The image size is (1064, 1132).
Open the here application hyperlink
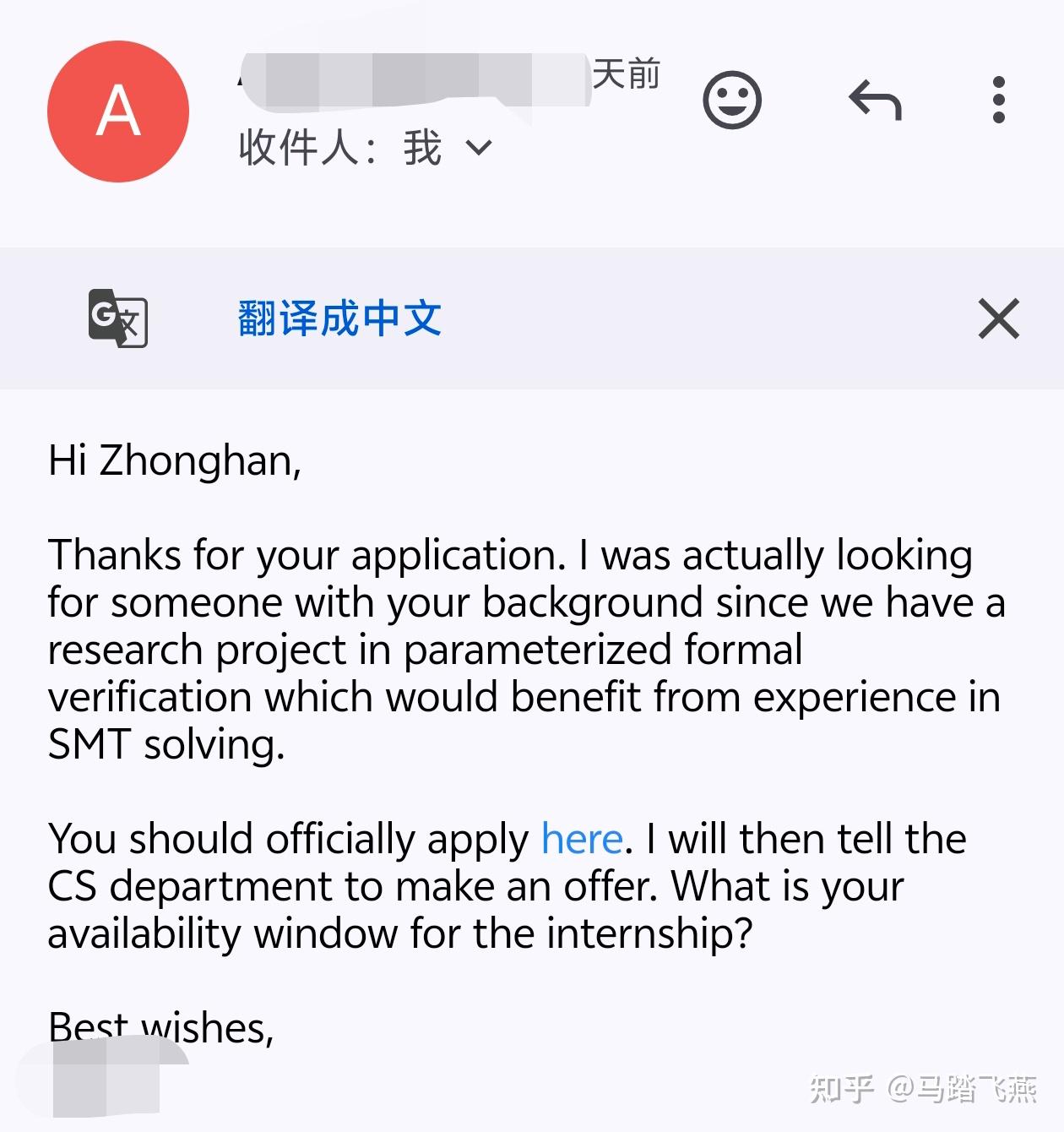(582, 838)
